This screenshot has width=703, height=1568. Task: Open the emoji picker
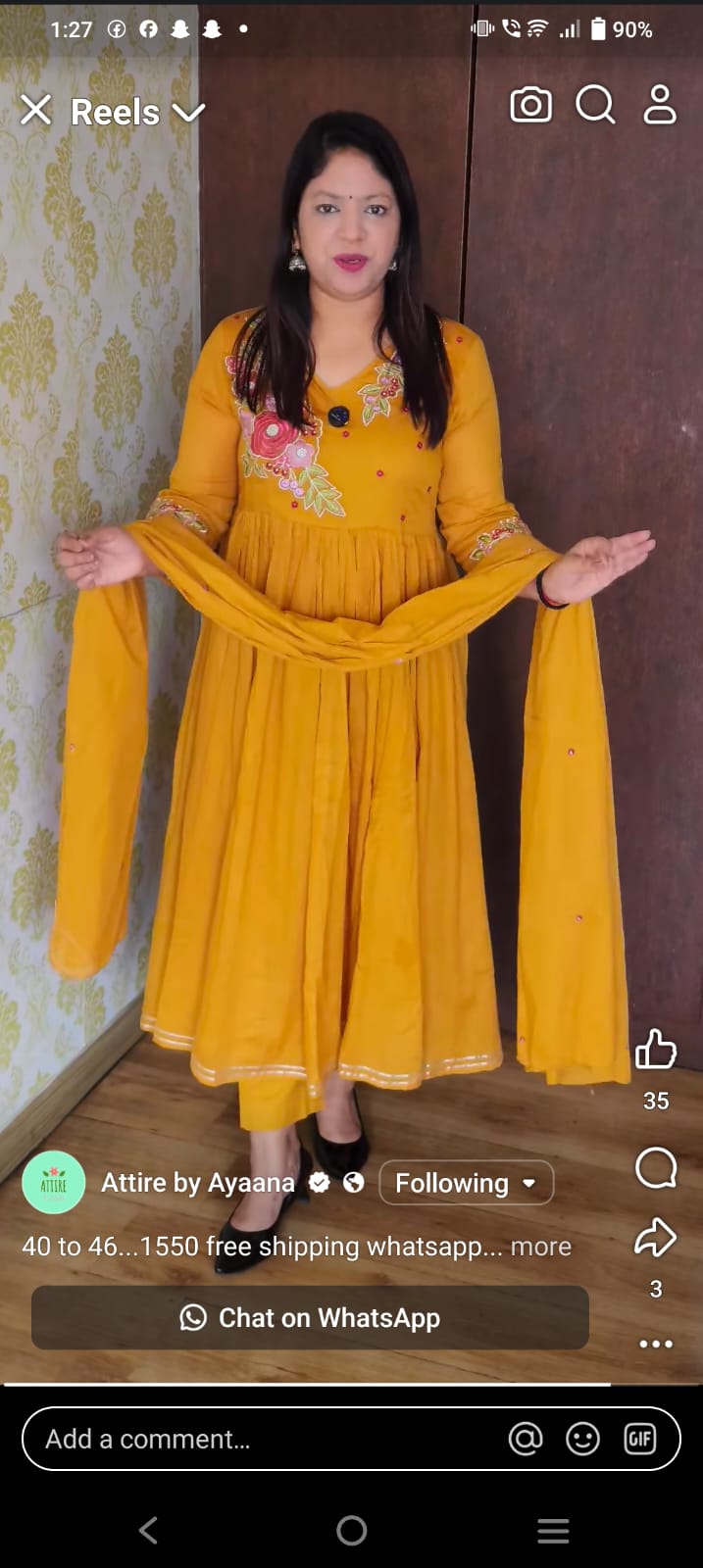(x=582, y=1439)
